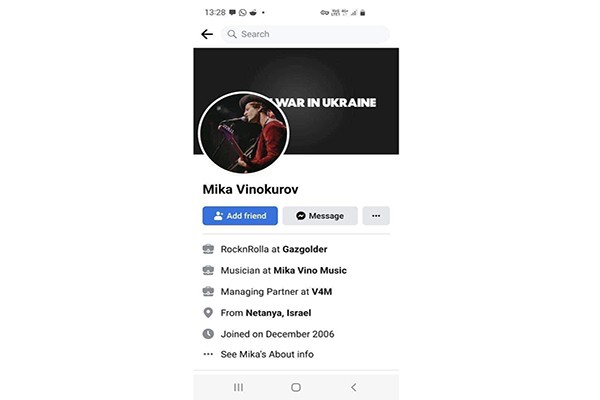This screenshot has width=600, height=400.
Task: View Mika's profile picture
Action: (244, 132)
